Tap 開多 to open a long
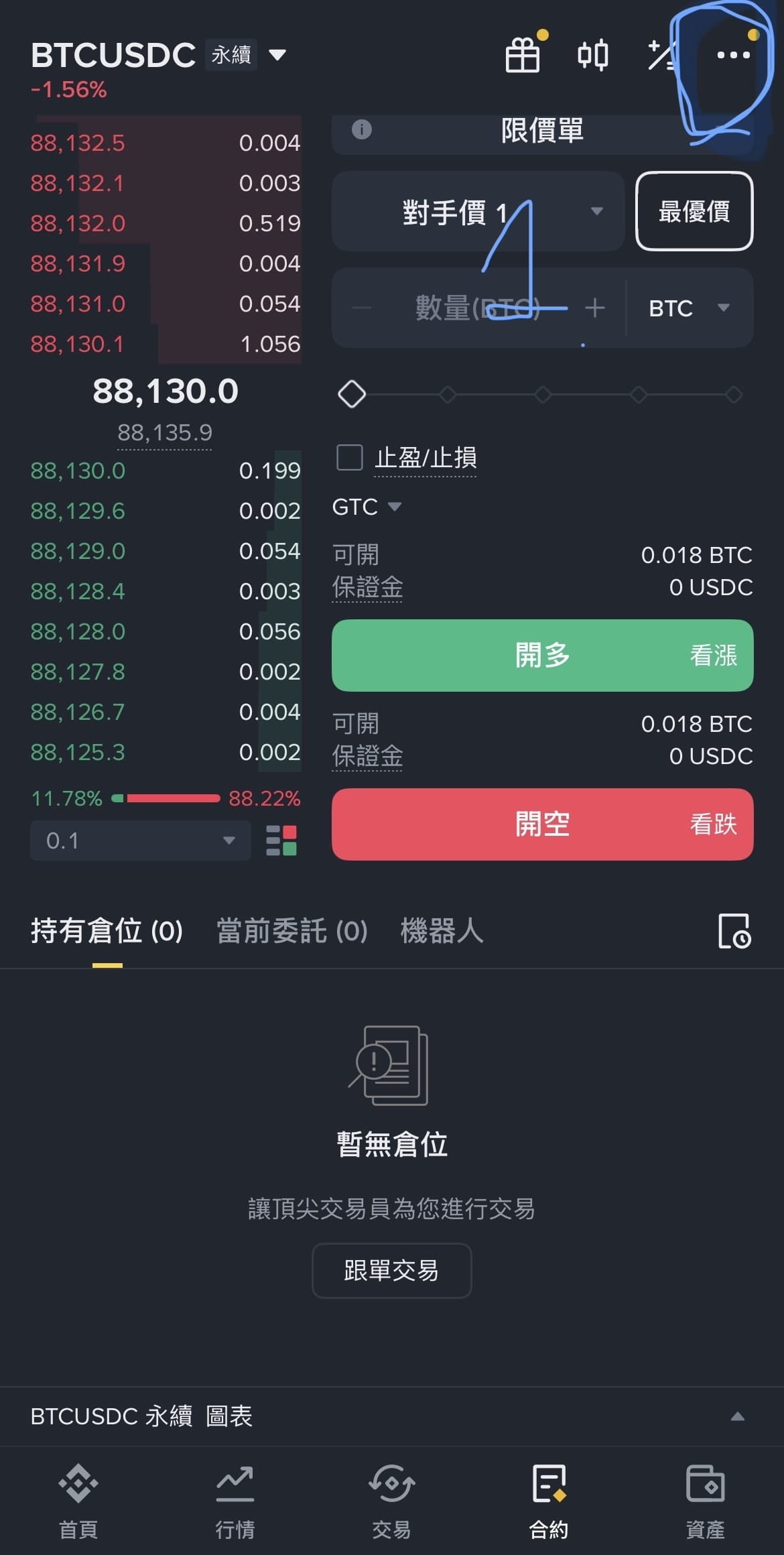Image resolution: width=784 pixels, height=1555 pixels. click(x=542, y=655)
